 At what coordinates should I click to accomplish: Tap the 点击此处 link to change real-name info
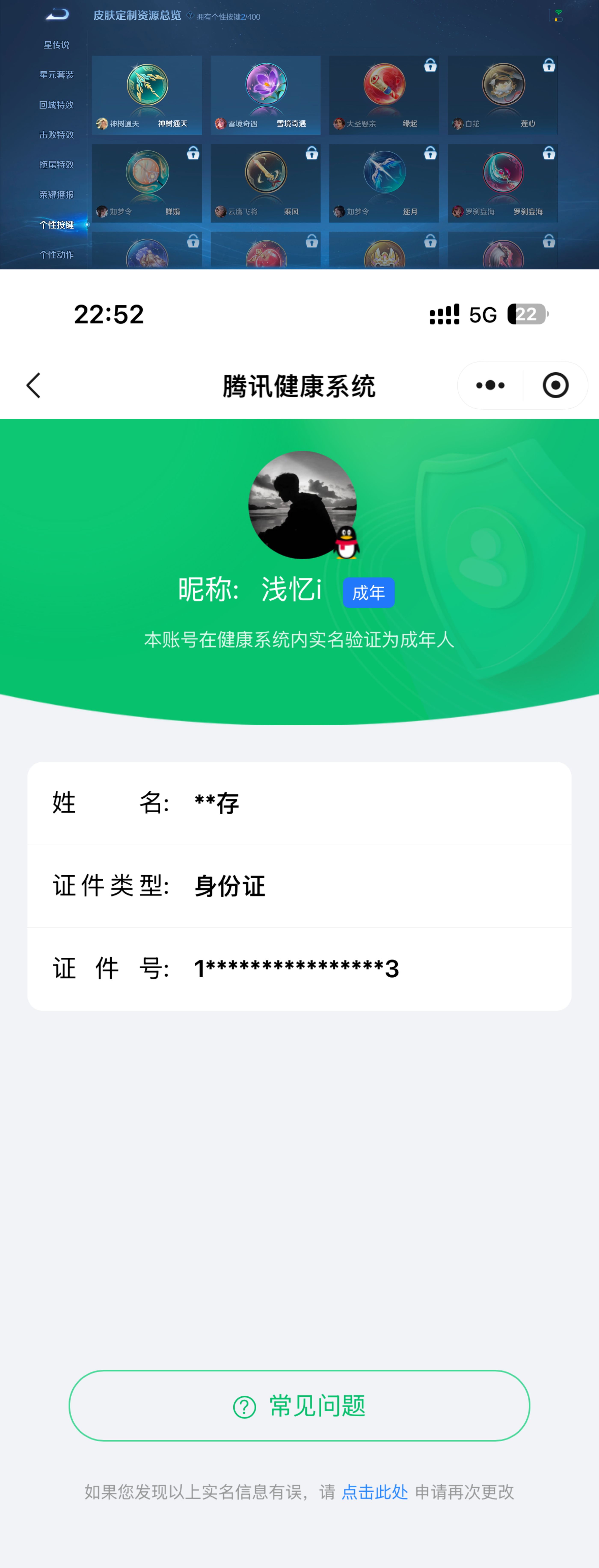(374, 1492)
